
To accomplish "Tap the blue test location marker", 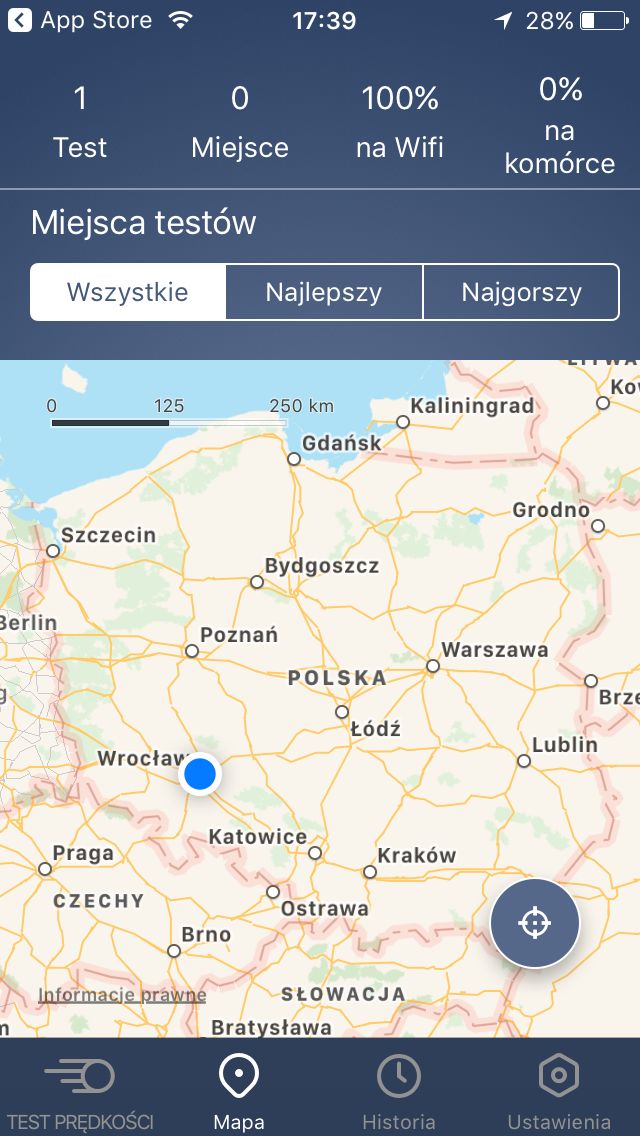I will pyautogui.click(x=200, y=774).
